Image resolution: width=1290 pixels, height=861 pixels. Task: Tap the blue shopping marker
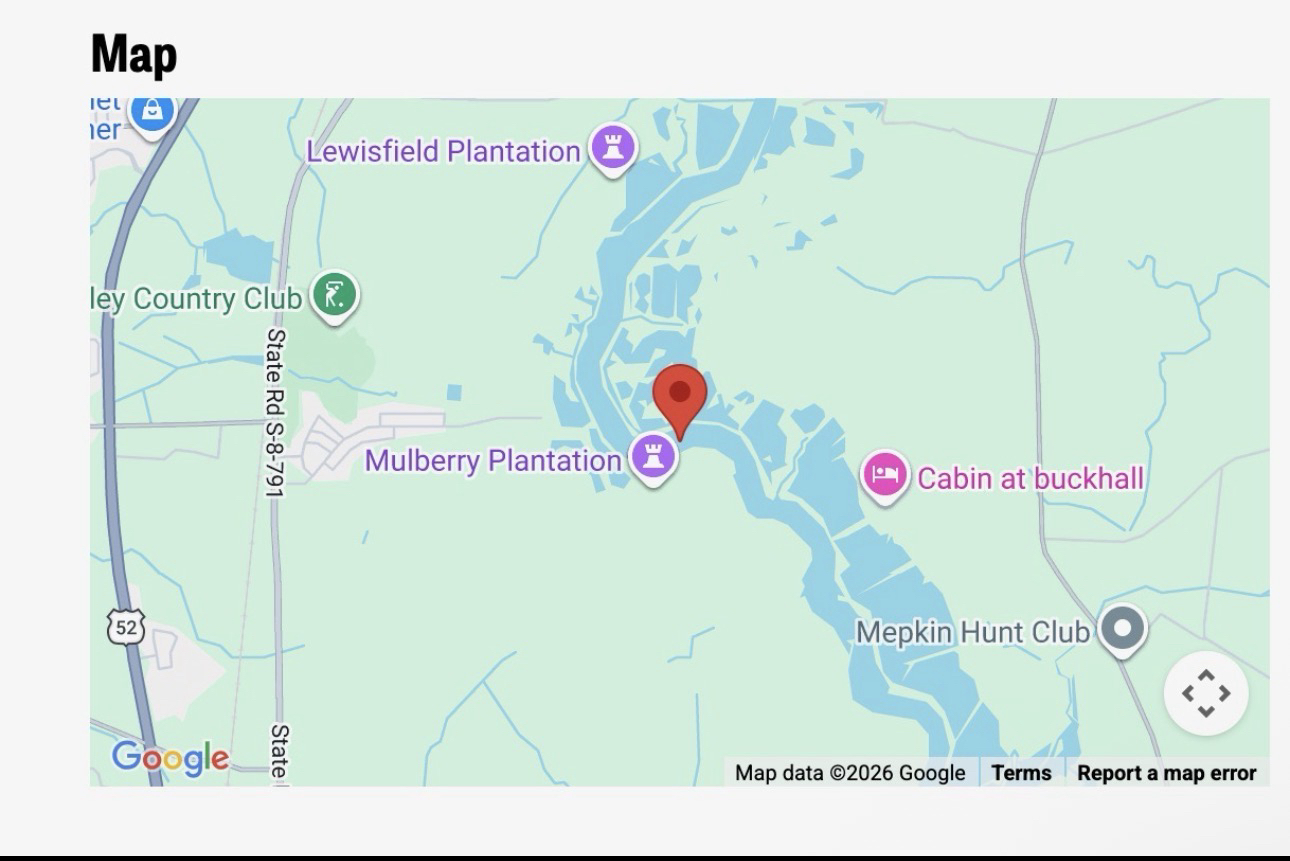152,111
